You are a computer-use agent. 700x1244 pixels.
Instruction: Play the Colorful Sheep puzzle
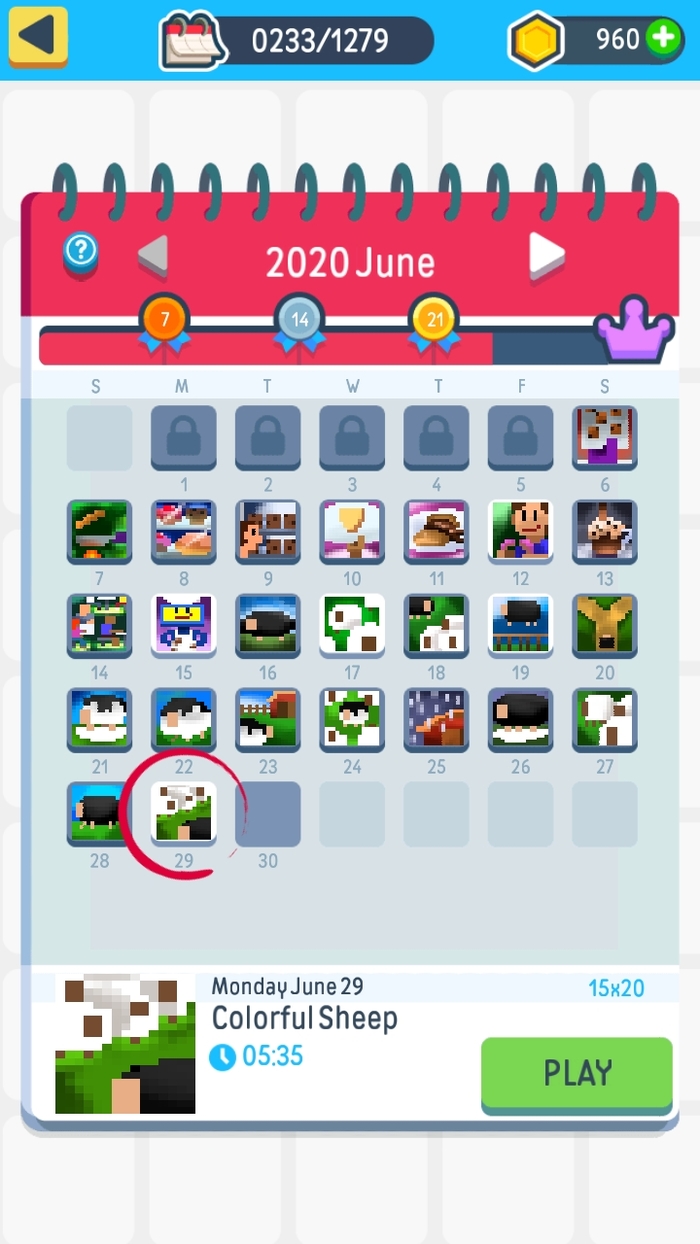(x=576, y=1073)
